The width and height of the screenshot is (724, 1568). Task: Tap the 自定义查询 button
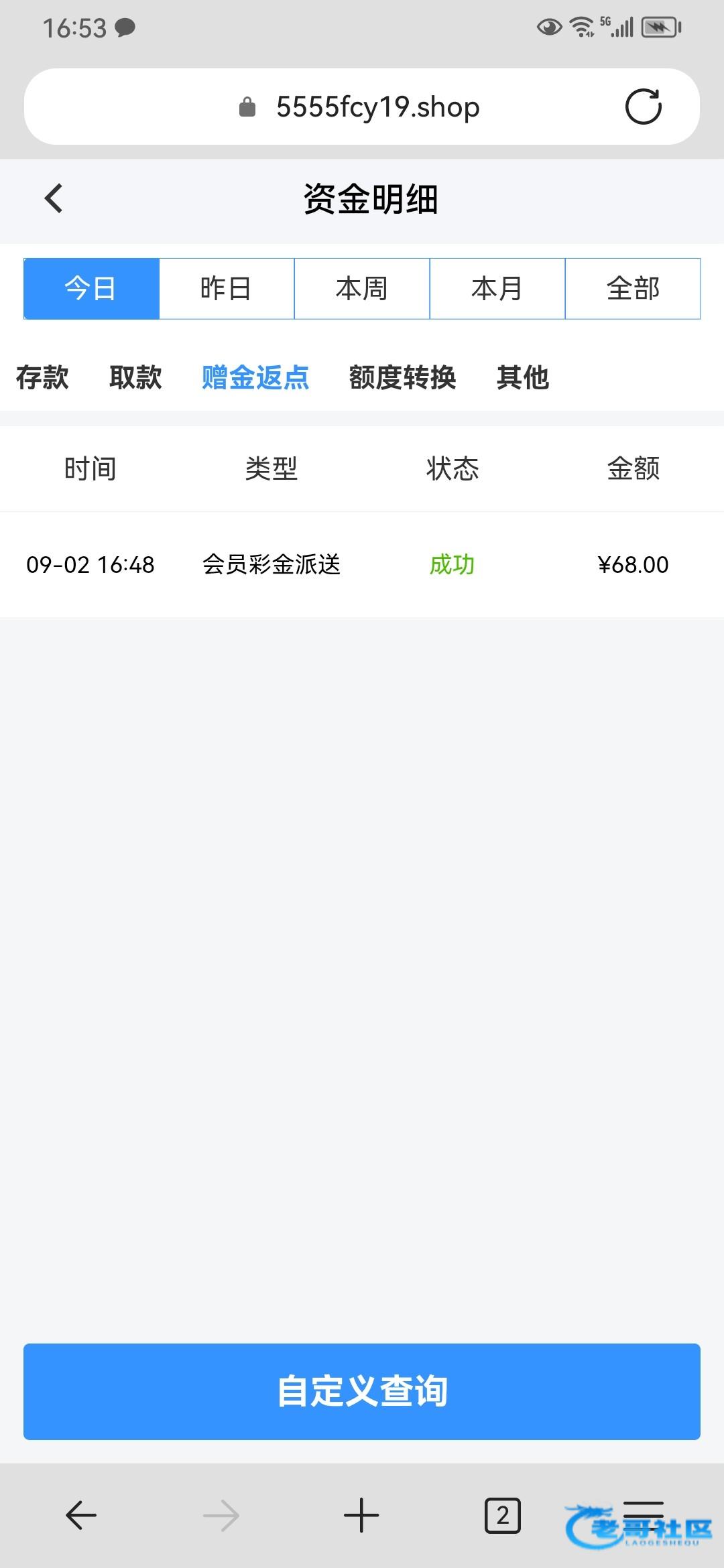[x=362, y=1392]
